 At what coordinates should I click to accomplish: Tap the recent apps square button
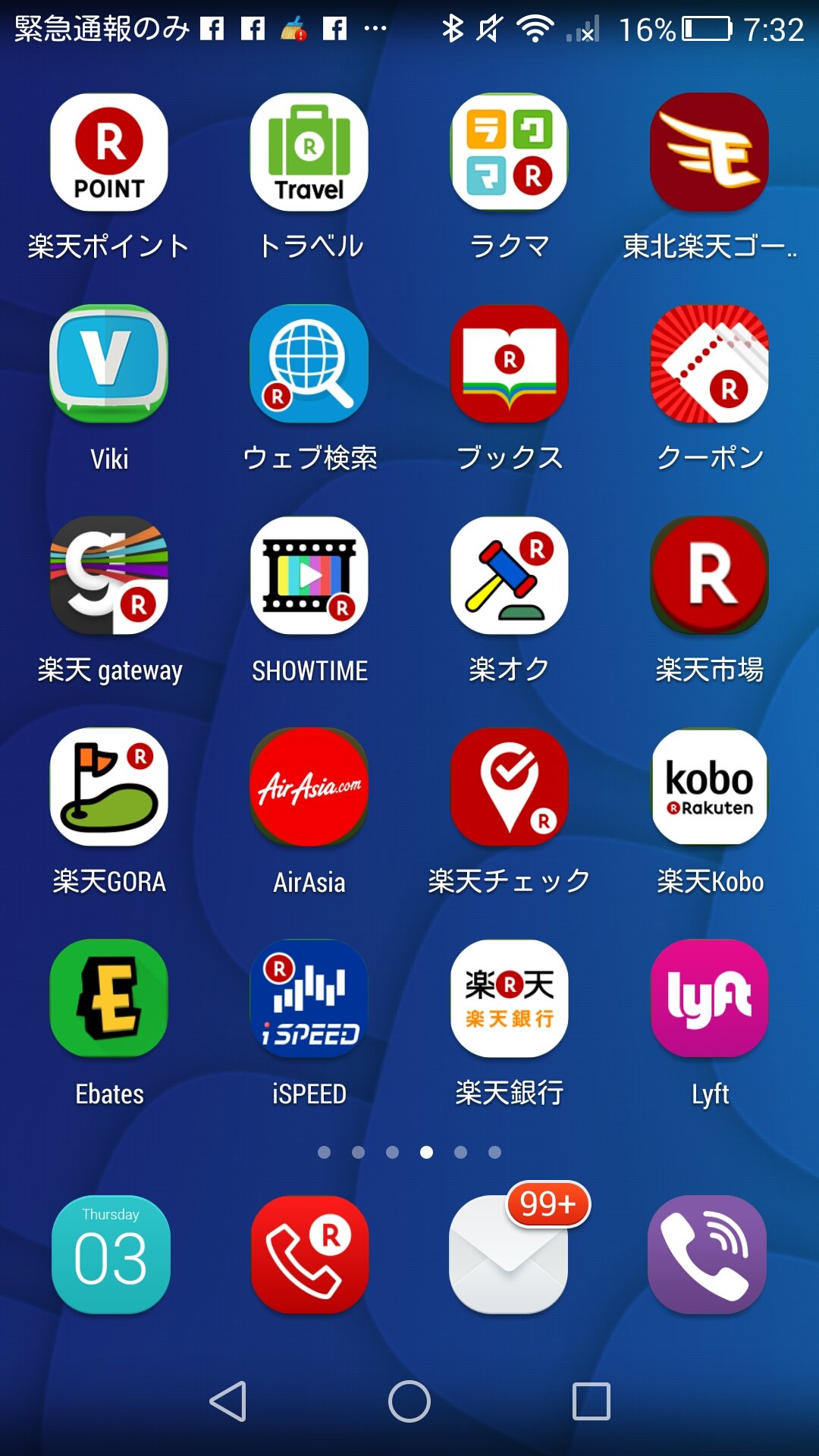pos(591,1401)
